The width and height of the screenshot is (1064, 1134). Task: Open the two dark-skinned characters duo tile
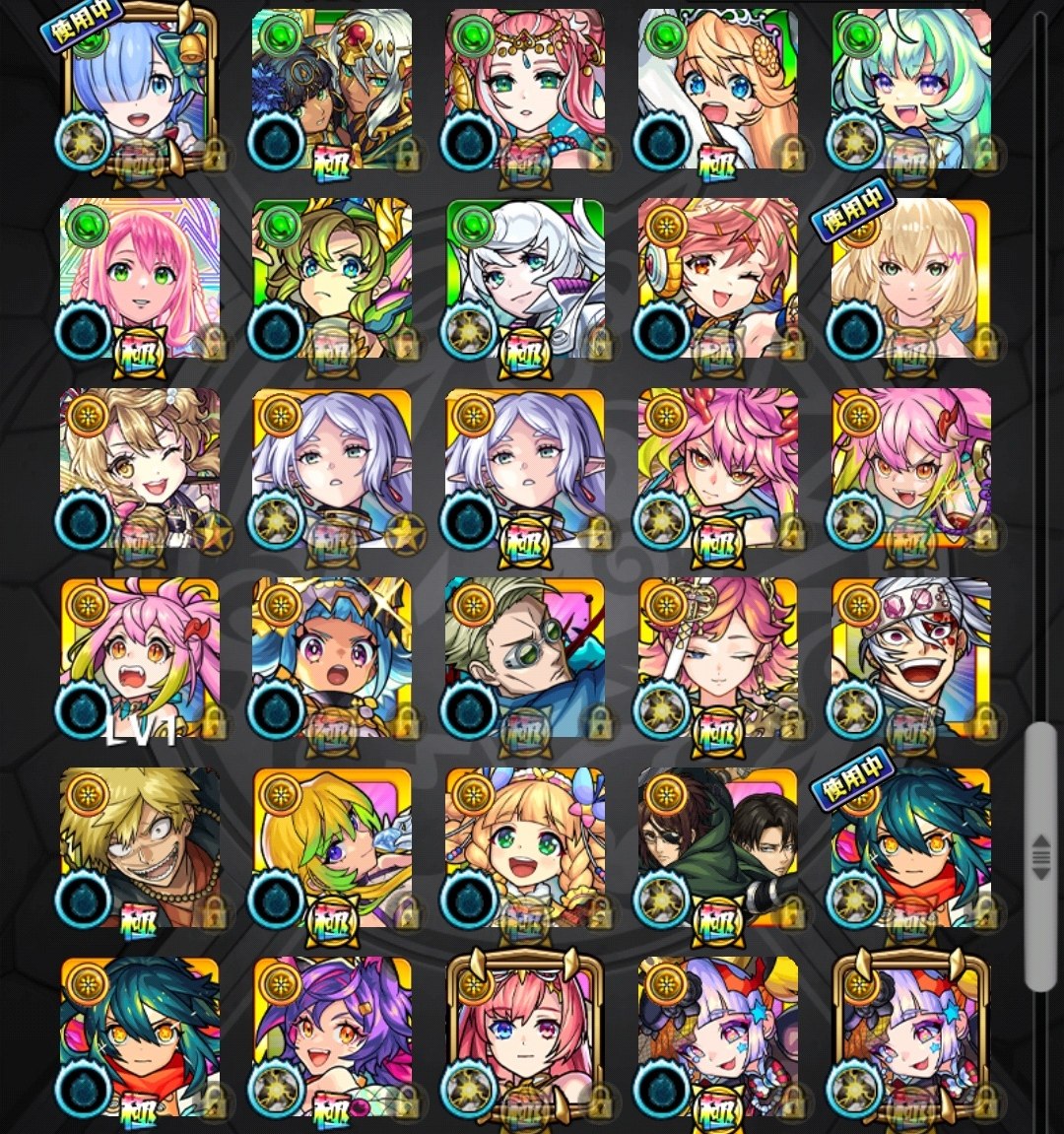[332, 89]
